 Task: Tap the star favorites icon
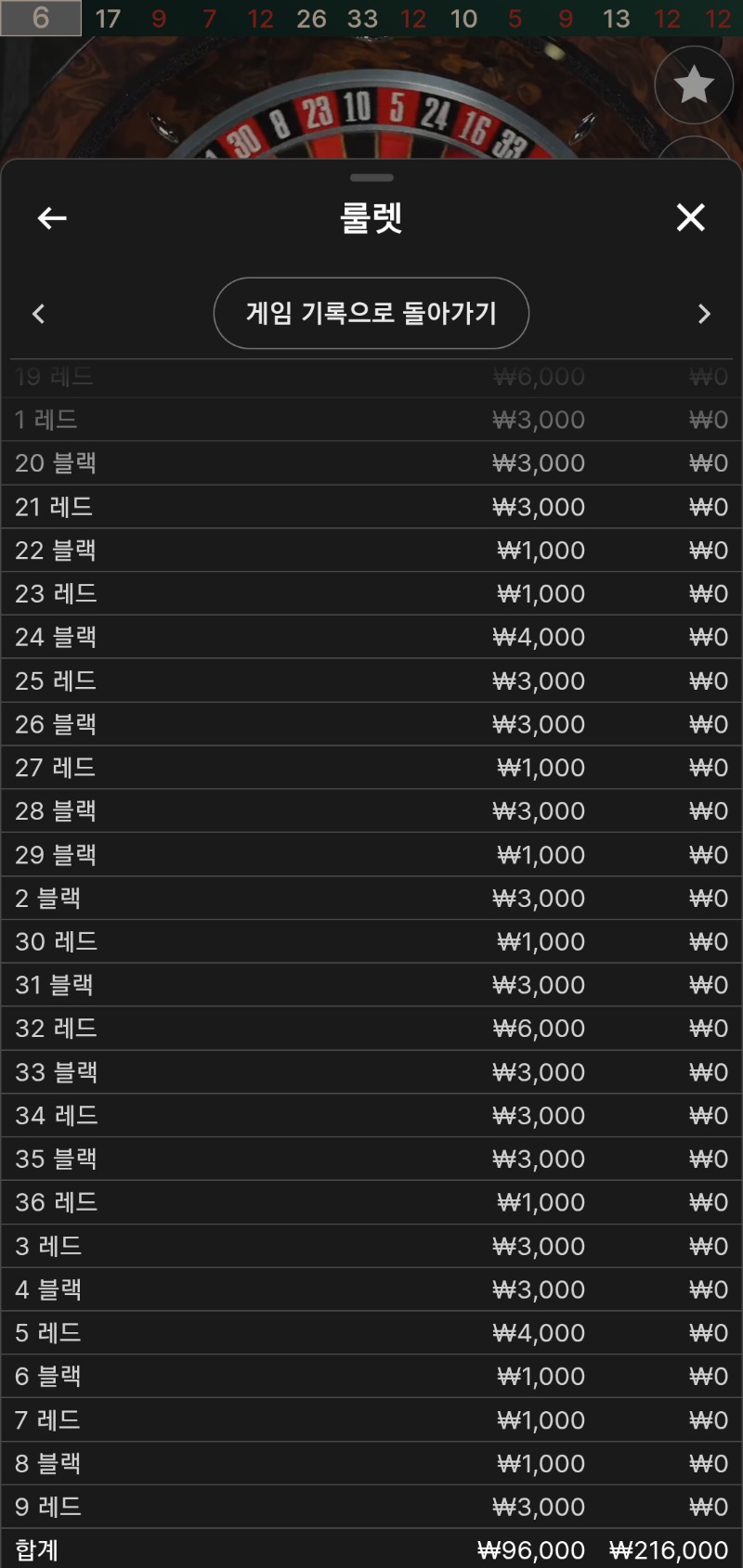(x=693, y=85)
